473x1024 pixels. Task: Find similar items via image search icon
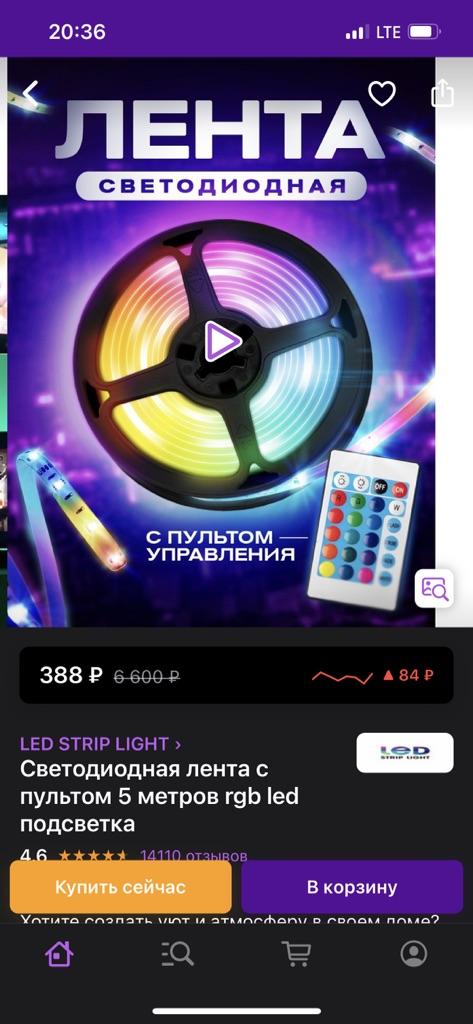coord(434,588)
